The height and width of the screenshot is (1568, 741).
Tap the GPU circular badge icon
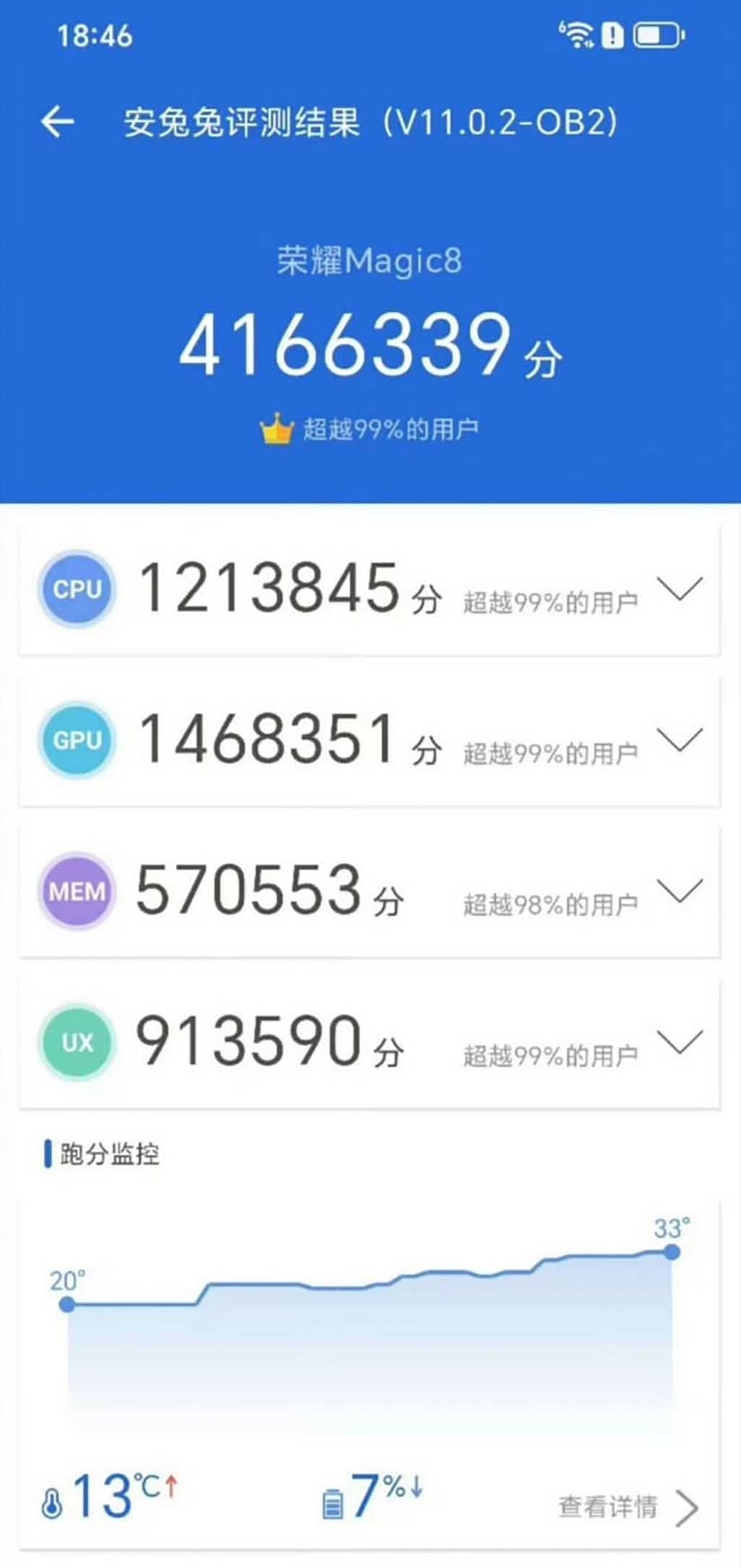pos(76,740)
